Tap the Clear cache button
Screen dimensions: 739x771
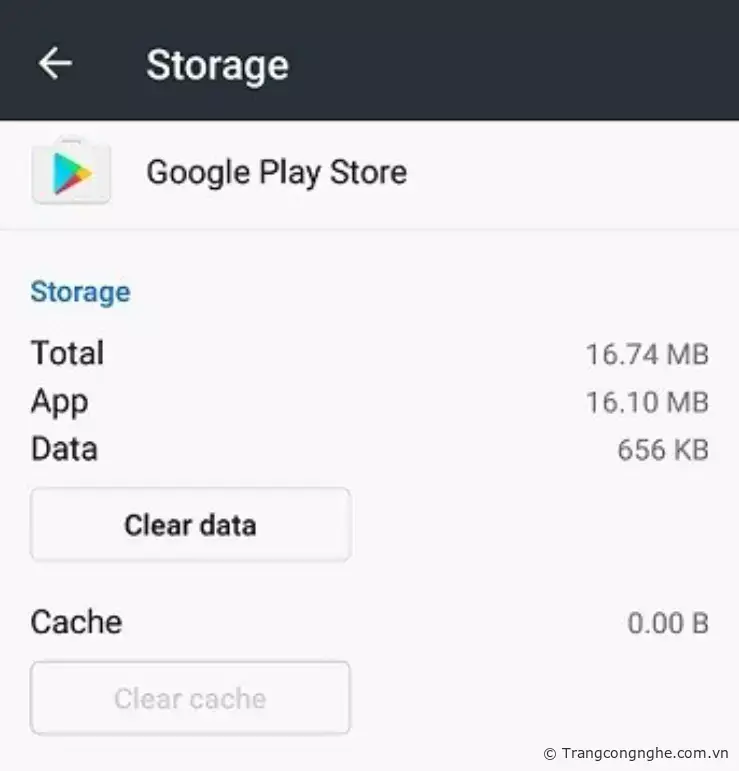[190, 698]
